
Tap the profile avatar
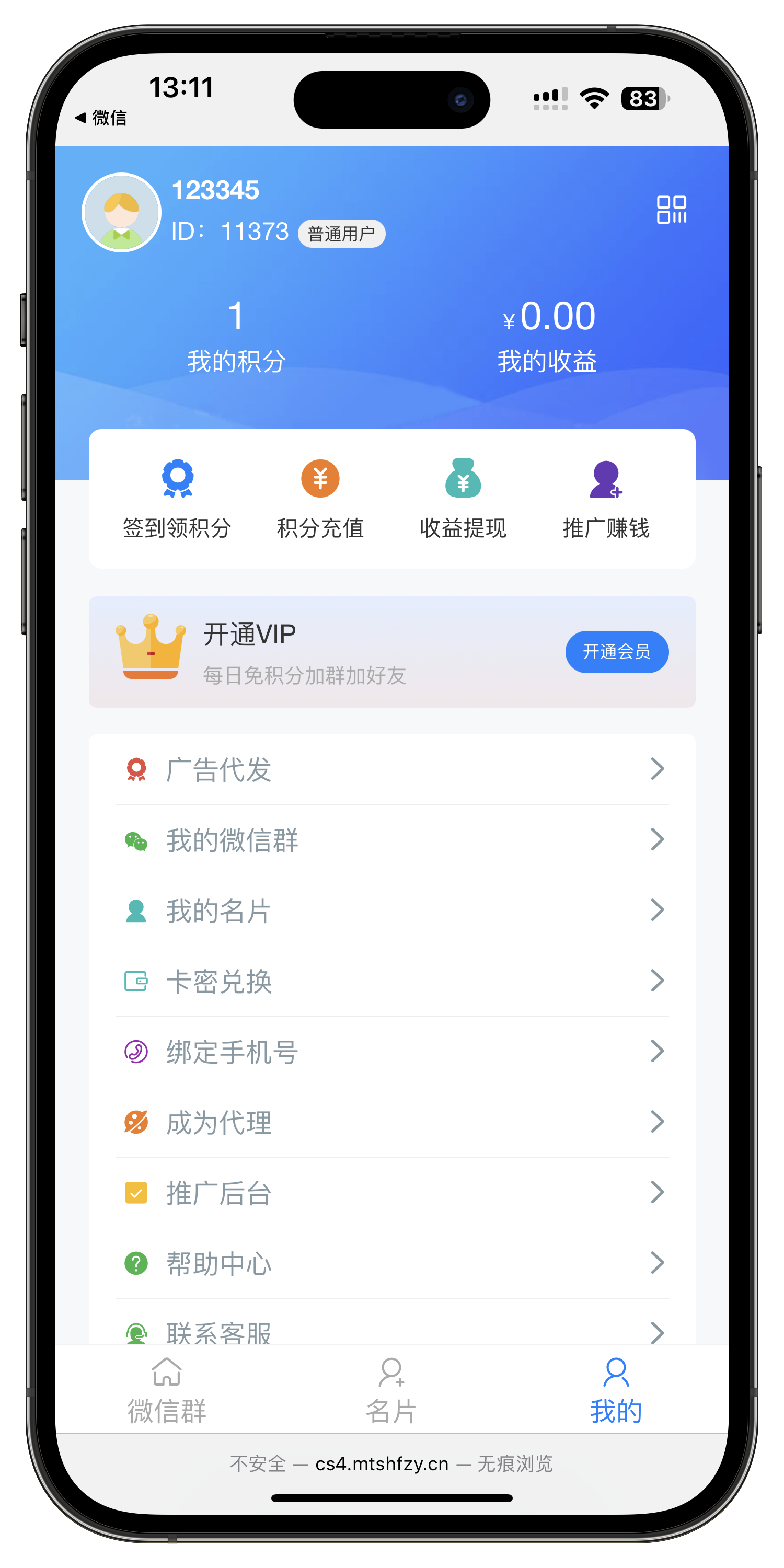(122, 212)
